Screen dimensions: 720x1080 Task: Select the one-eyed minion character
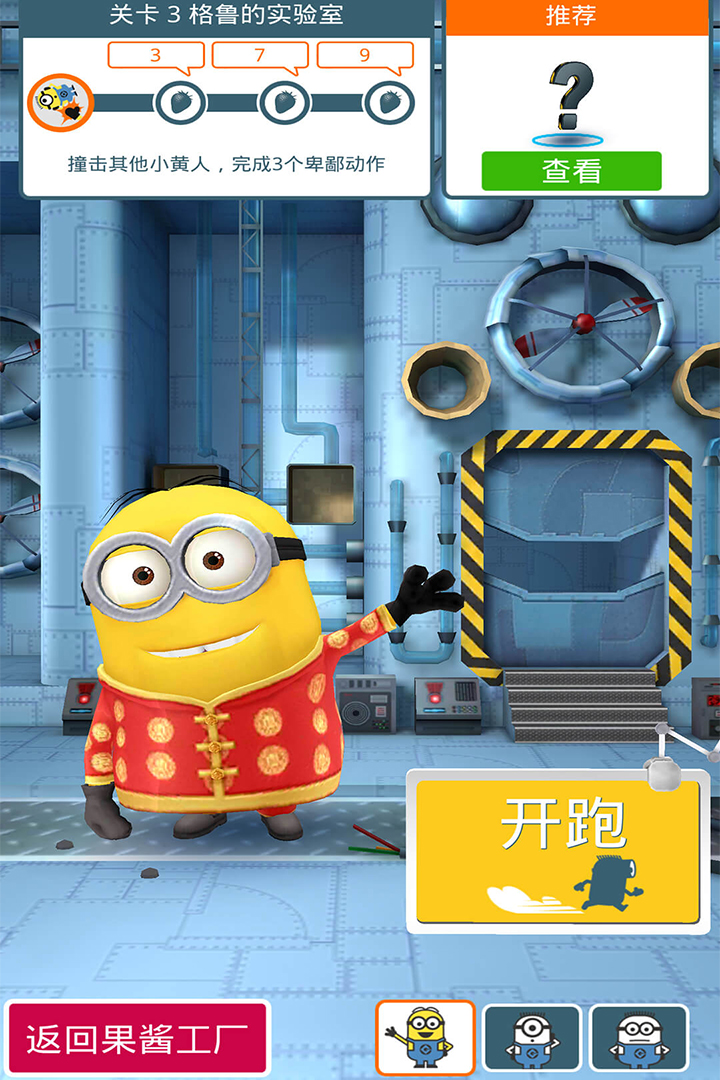[532, 1038]
